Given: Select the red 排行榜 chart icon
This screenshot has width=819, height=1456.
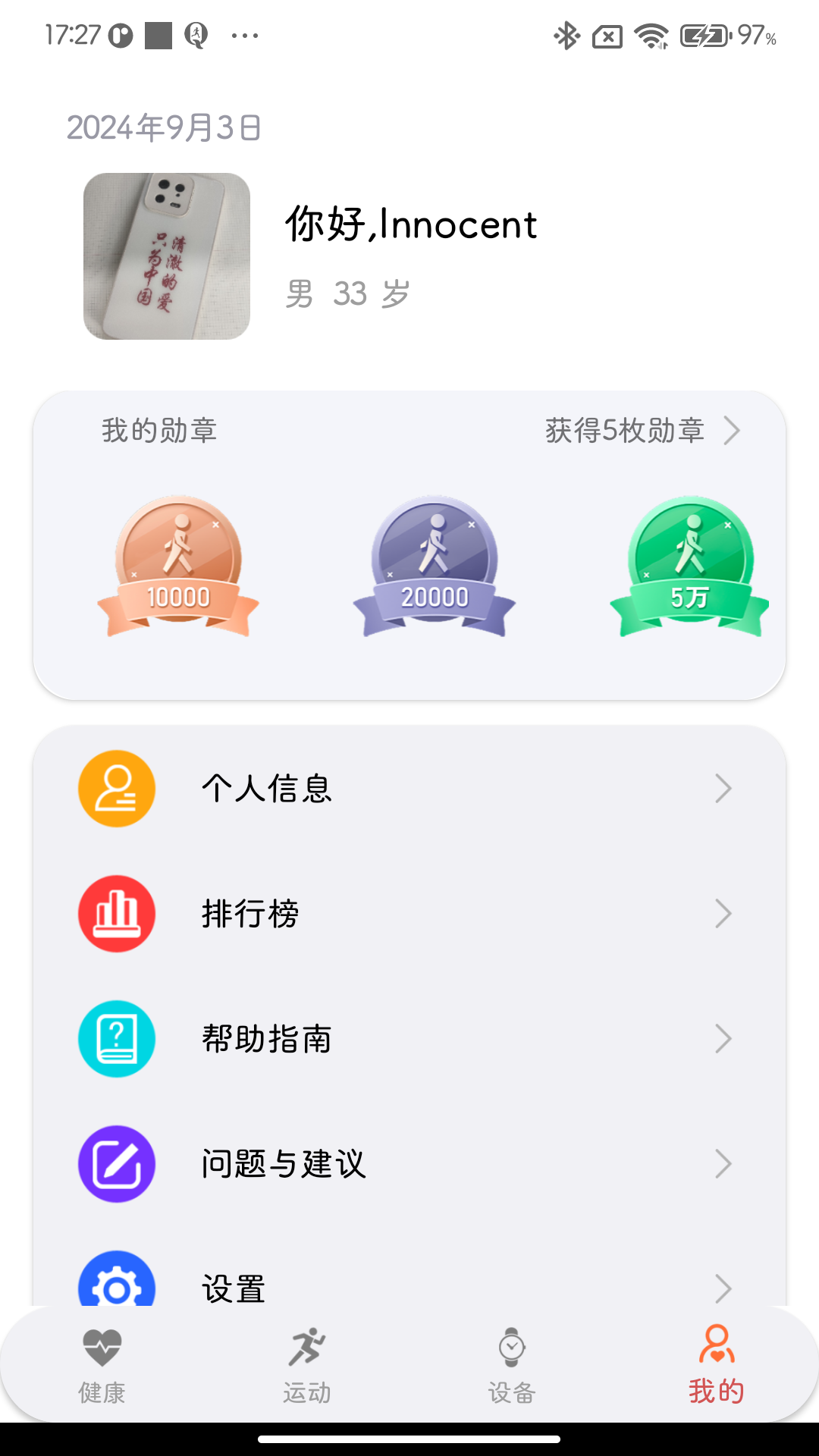Looking at the screenshot, I should pyautogui.click(x=115, y=914).
